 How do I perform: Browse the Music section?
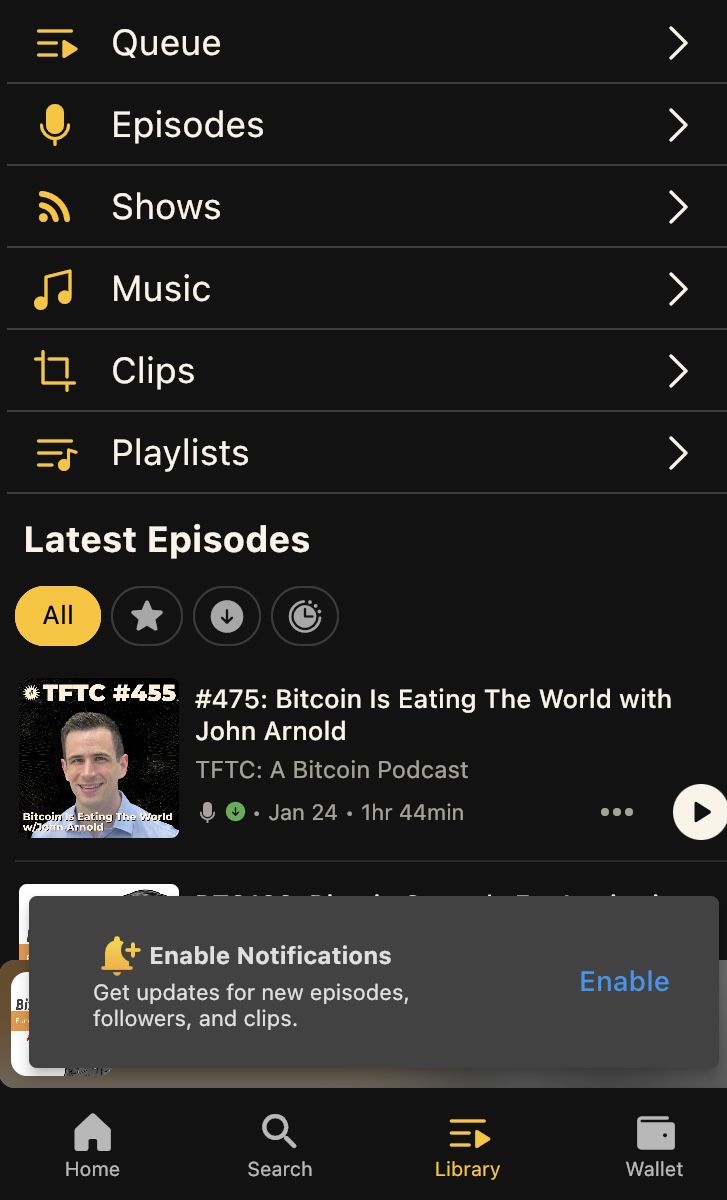tap(363, 289)
